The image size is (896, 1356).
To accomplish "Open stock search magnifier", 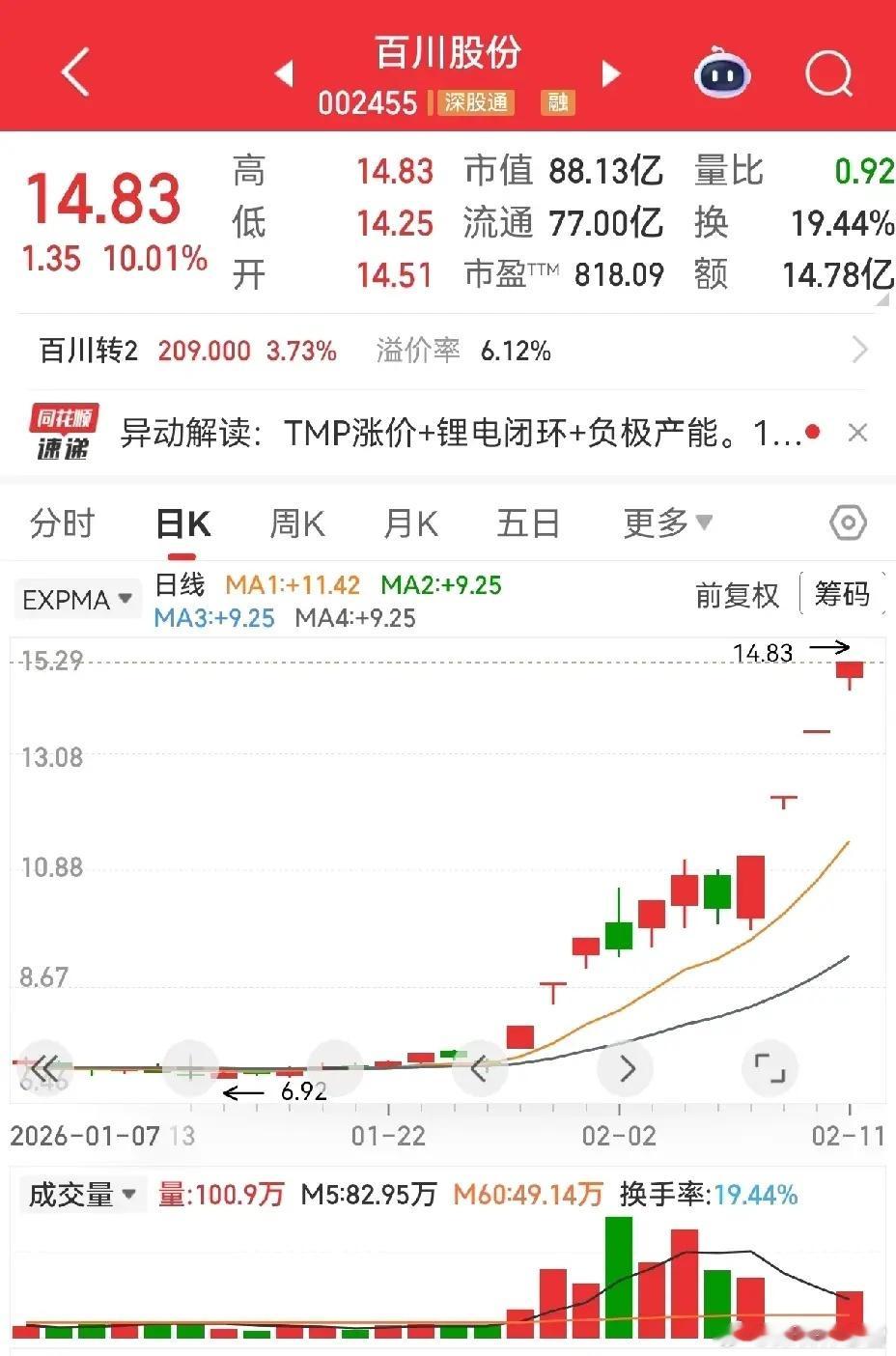I will (829, 72).
